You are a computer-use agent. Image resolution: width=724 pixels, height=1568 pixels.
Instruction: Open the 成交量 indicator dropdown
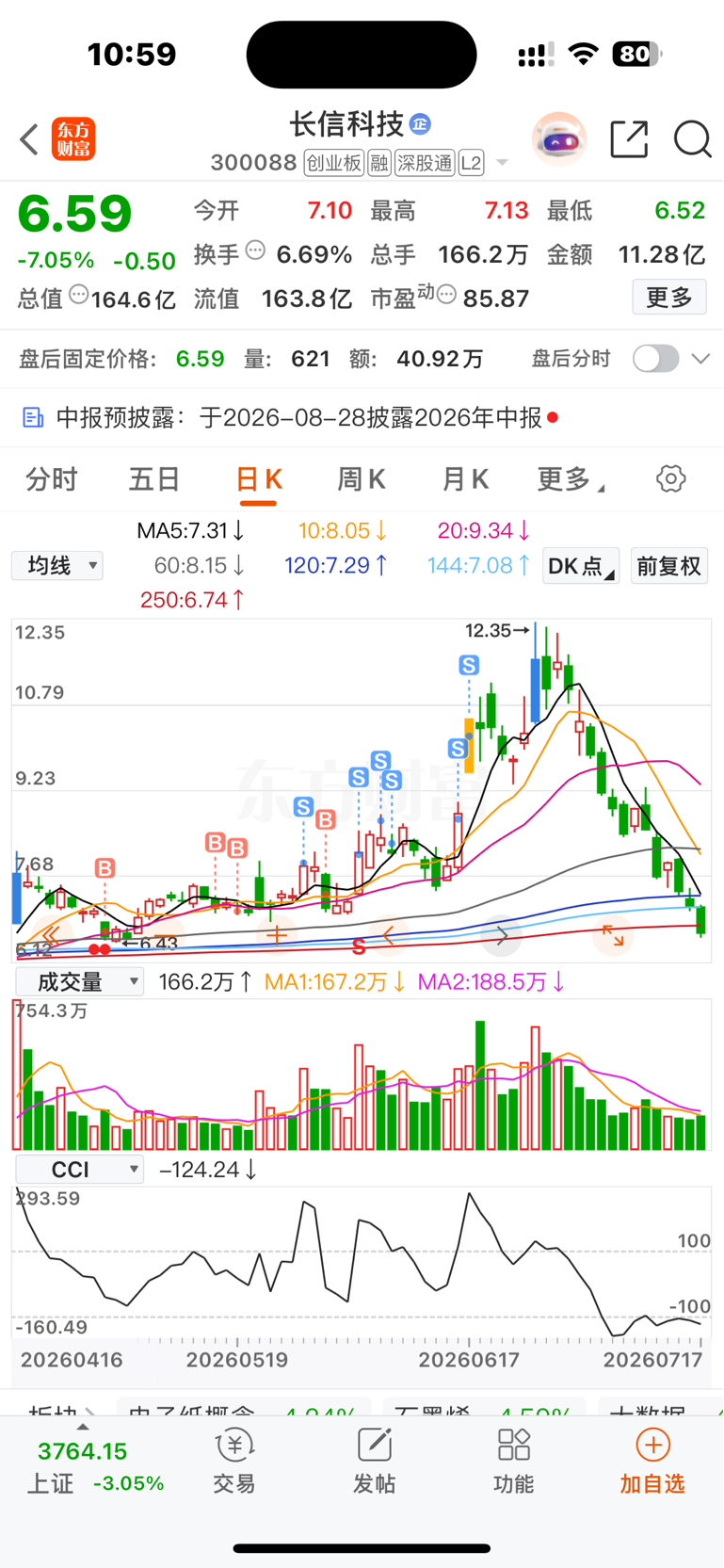[80, 982]
